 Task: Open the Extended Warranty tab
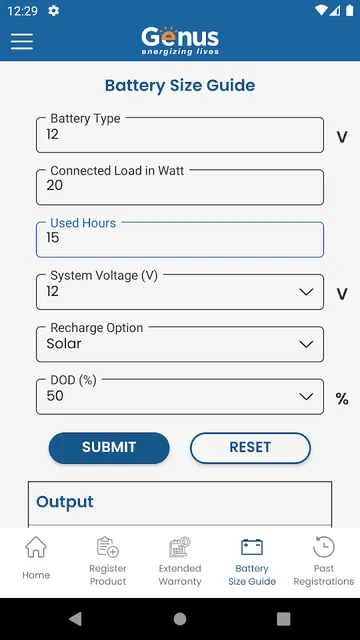coord(180,561)
